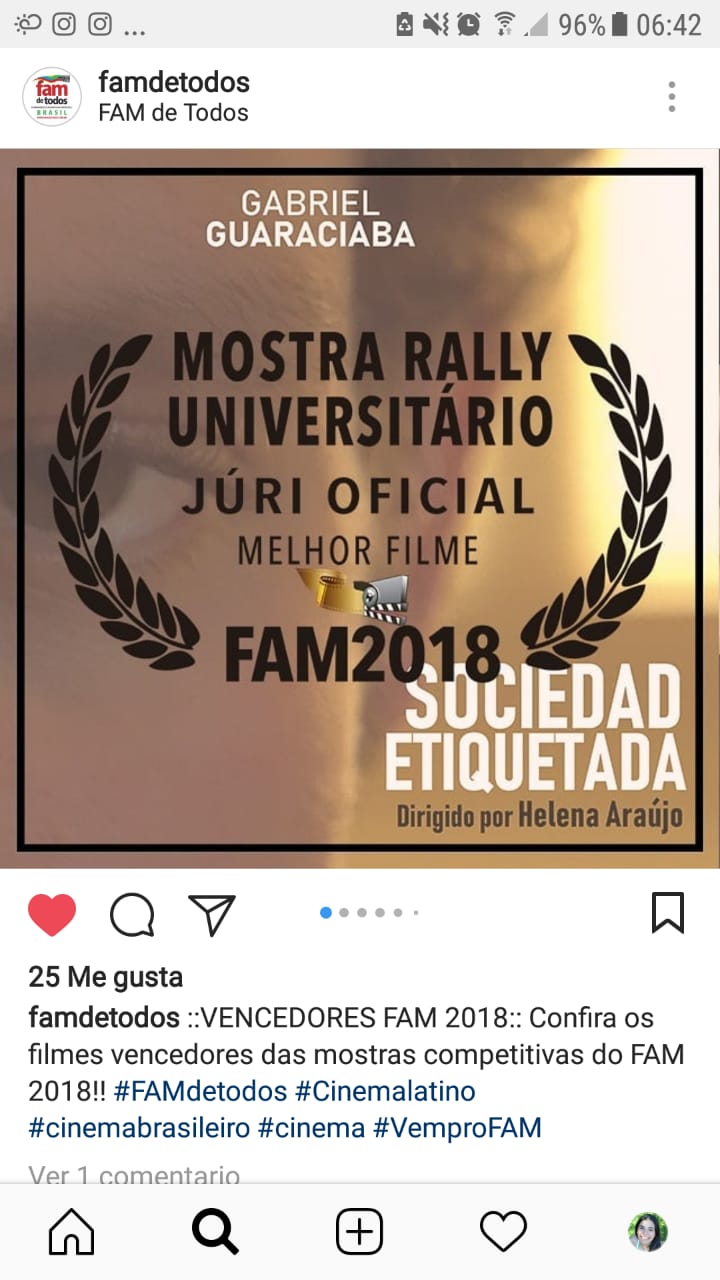The height and width of the screenshot is (1280, 720).
Task: Tap Ver 1 comentario
Action: (134, 1174)
